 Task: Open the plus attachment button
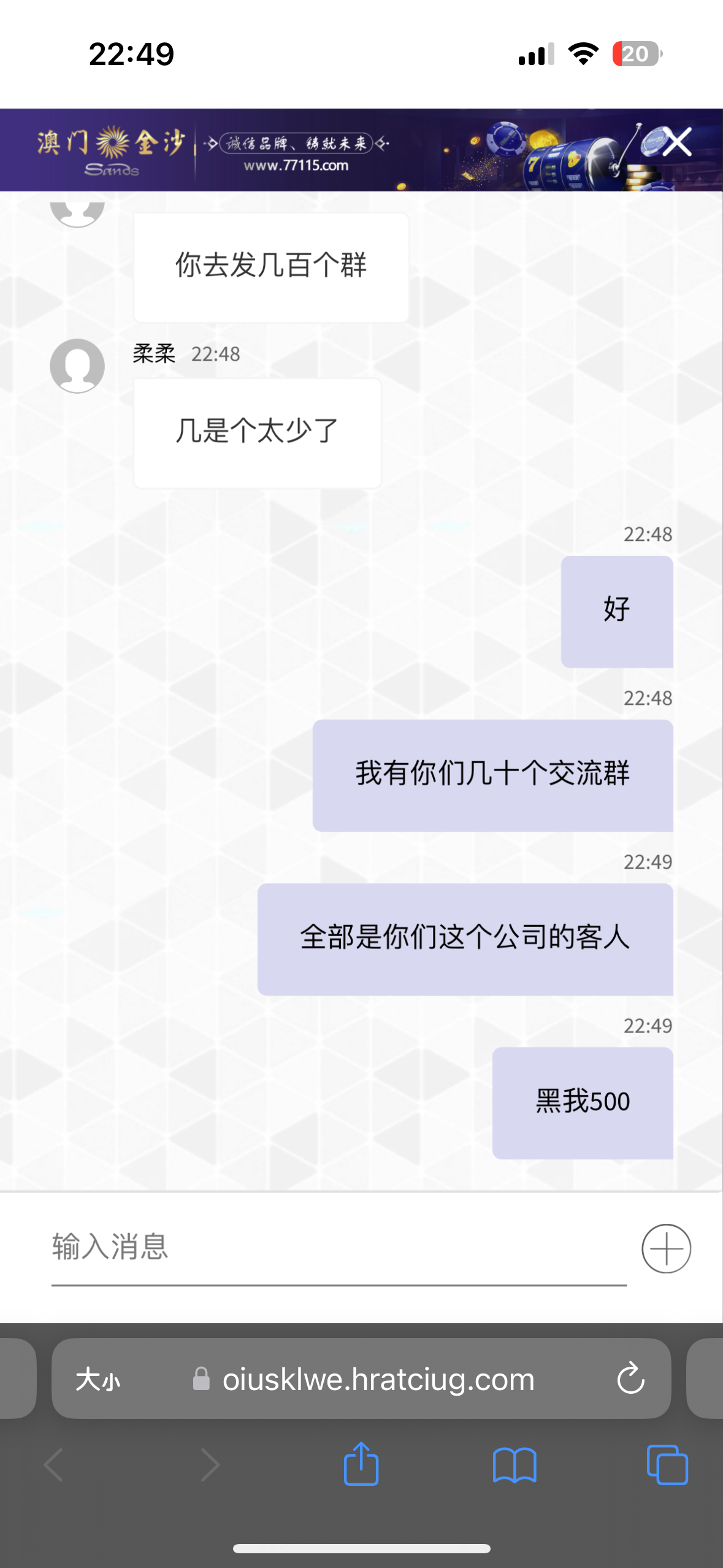[666, 1248]
